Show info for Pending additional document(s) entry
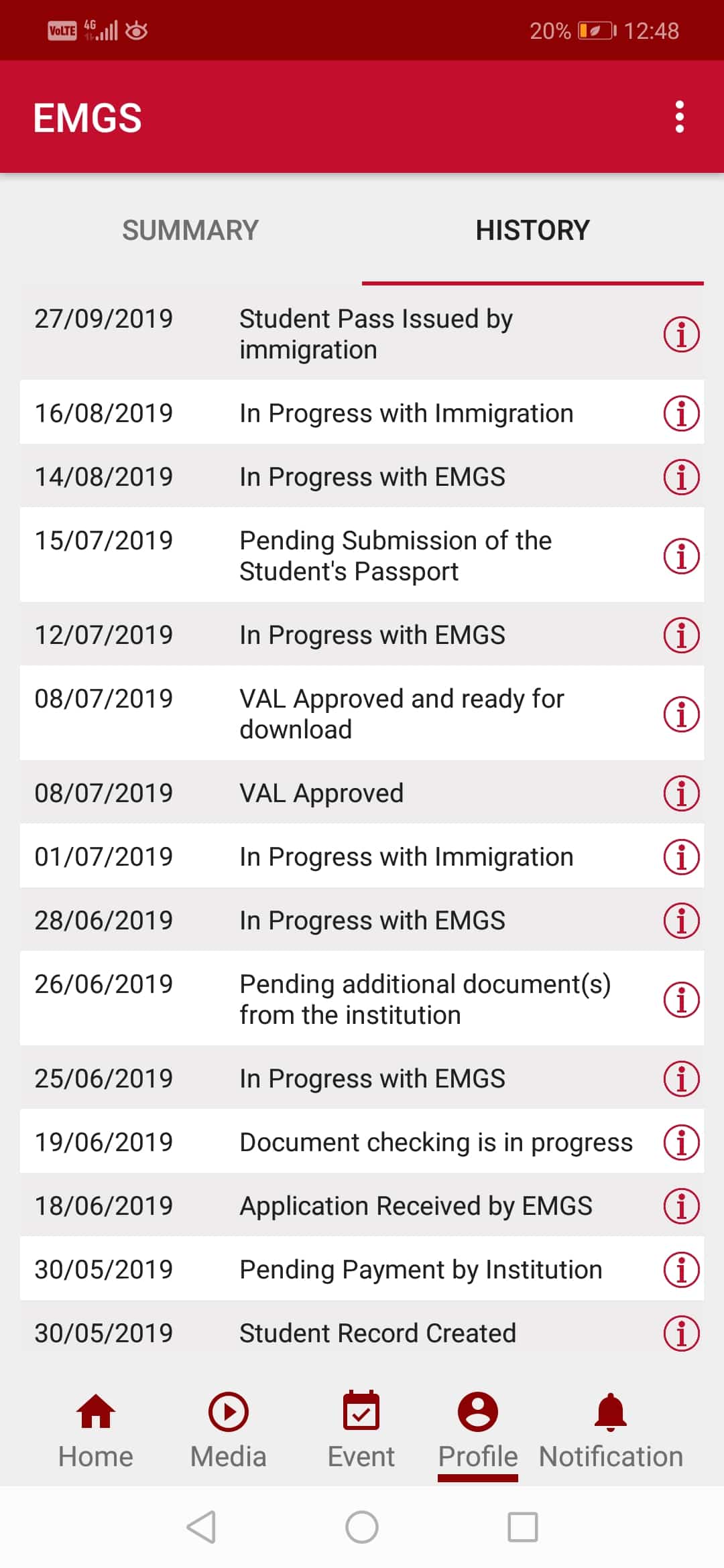 coord(681,1000)
